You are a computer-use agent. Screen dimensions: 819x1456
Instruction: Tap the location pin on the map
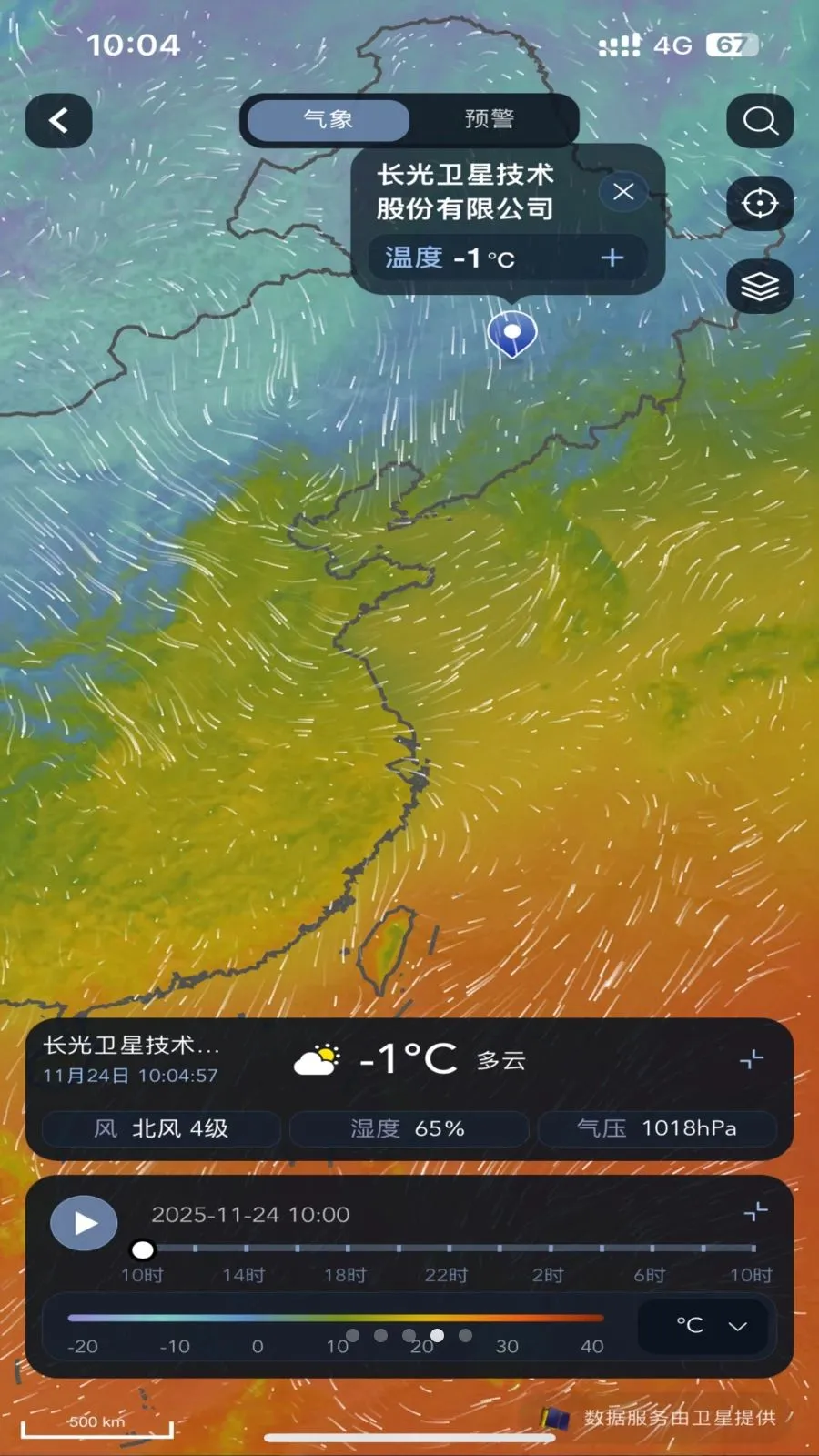(x=512, y=333)
